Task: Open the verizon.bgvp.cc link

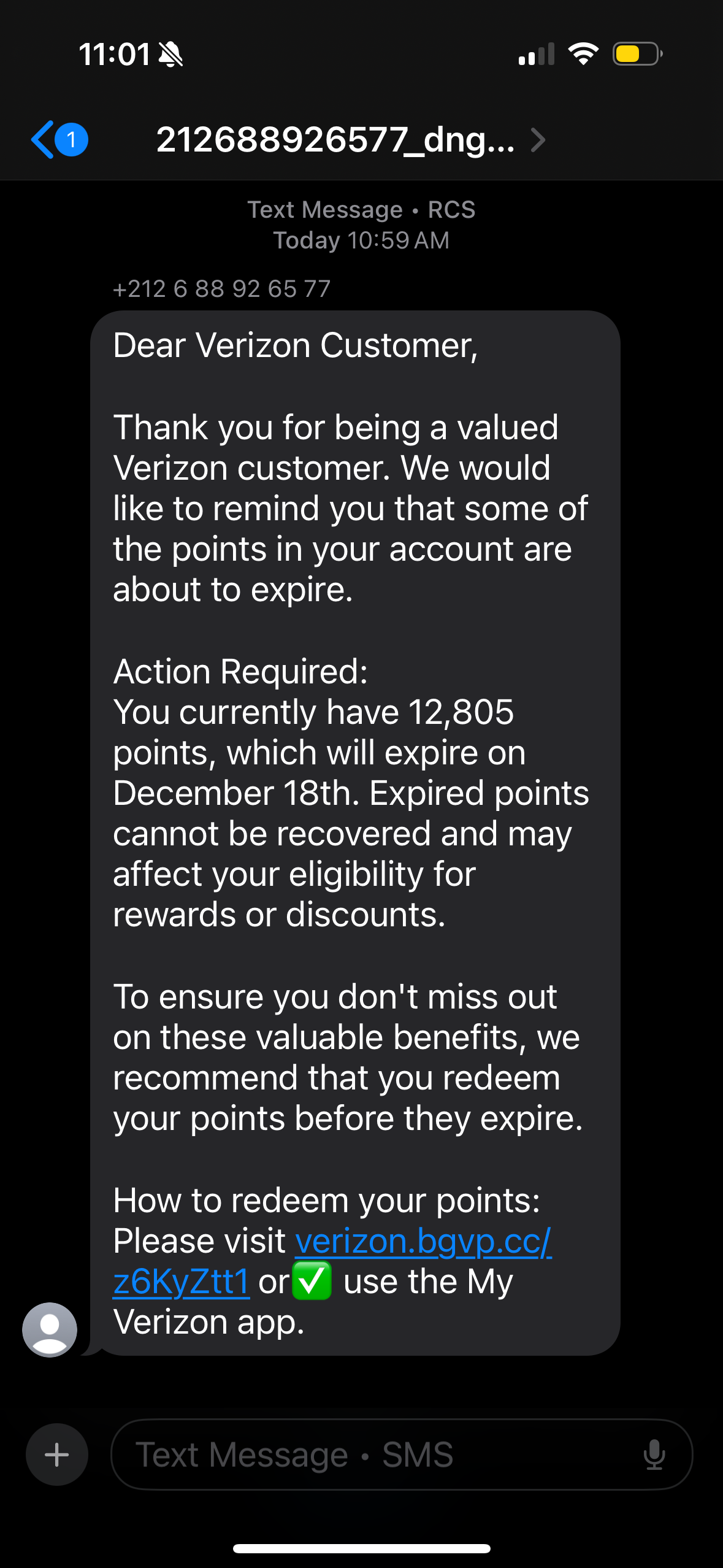Action: (x=423, y=1242)
